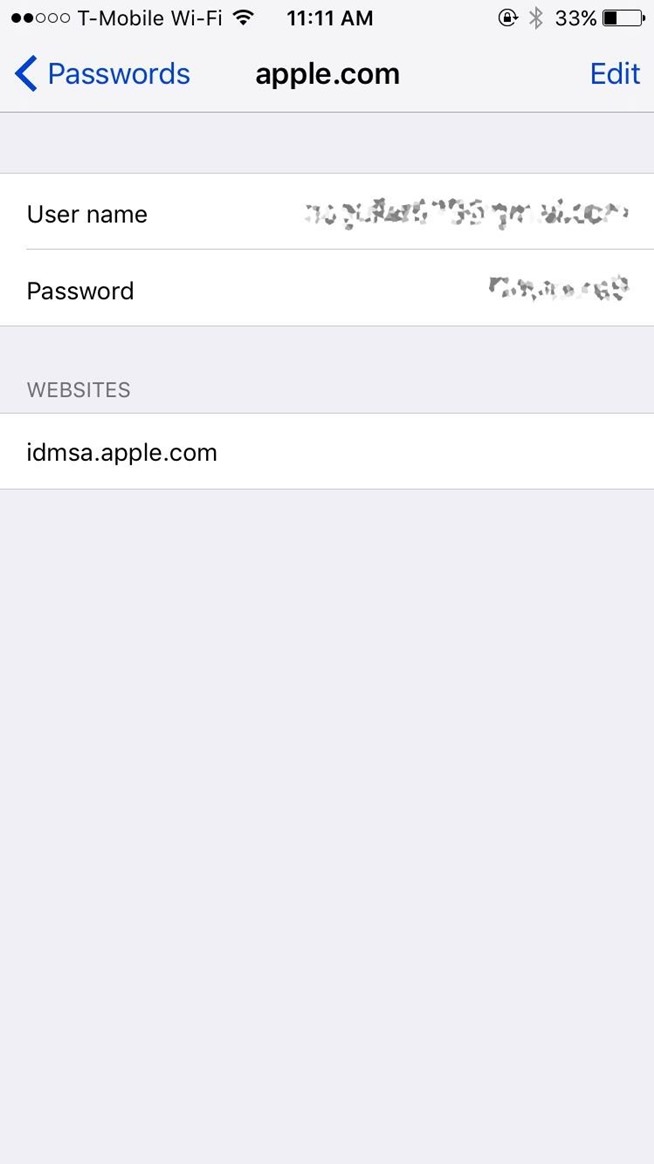Viewport: 654px width, 1164px height.
Task: Go back to Passwords list
Action: [x=102, y=74]
